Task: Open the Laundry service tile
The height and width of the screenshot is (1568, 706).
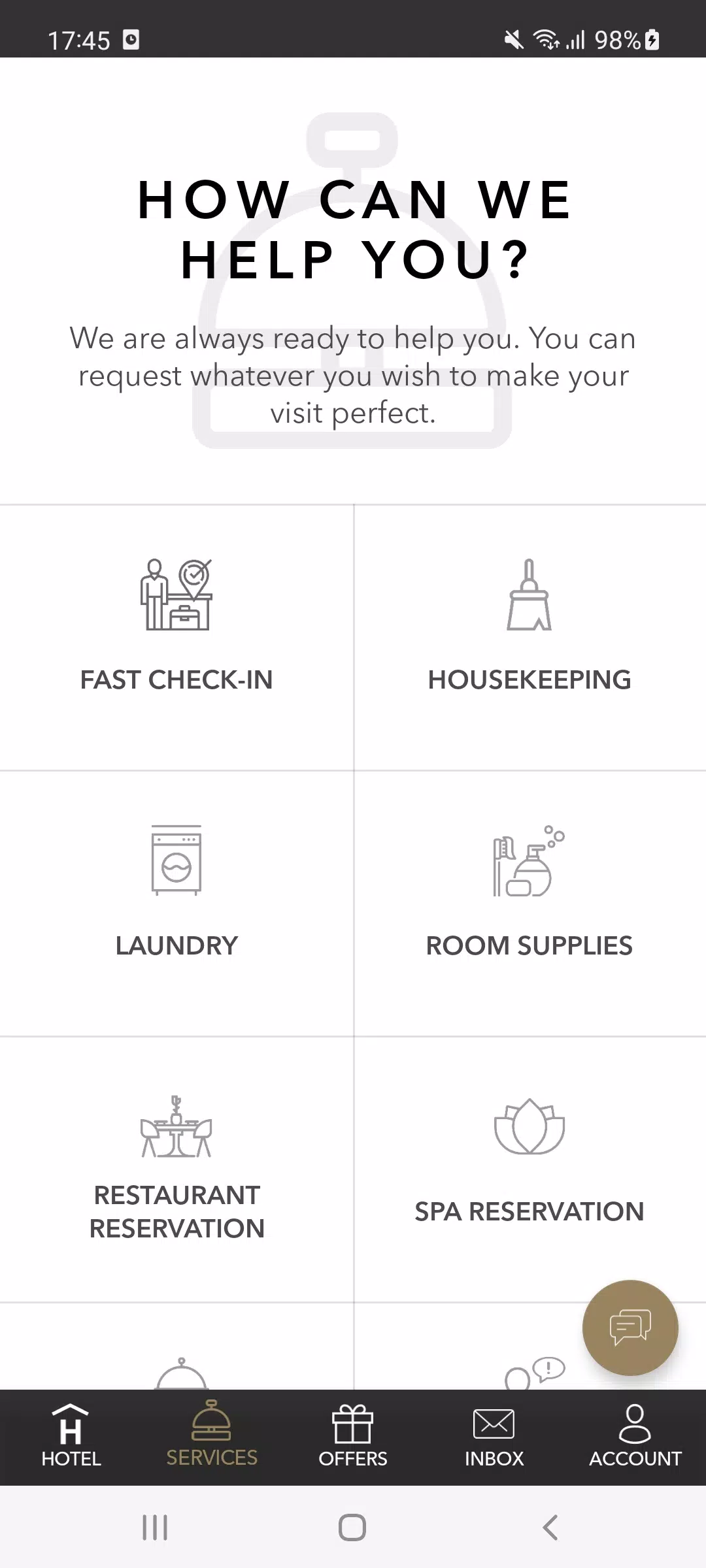Action: click(176, 903)
